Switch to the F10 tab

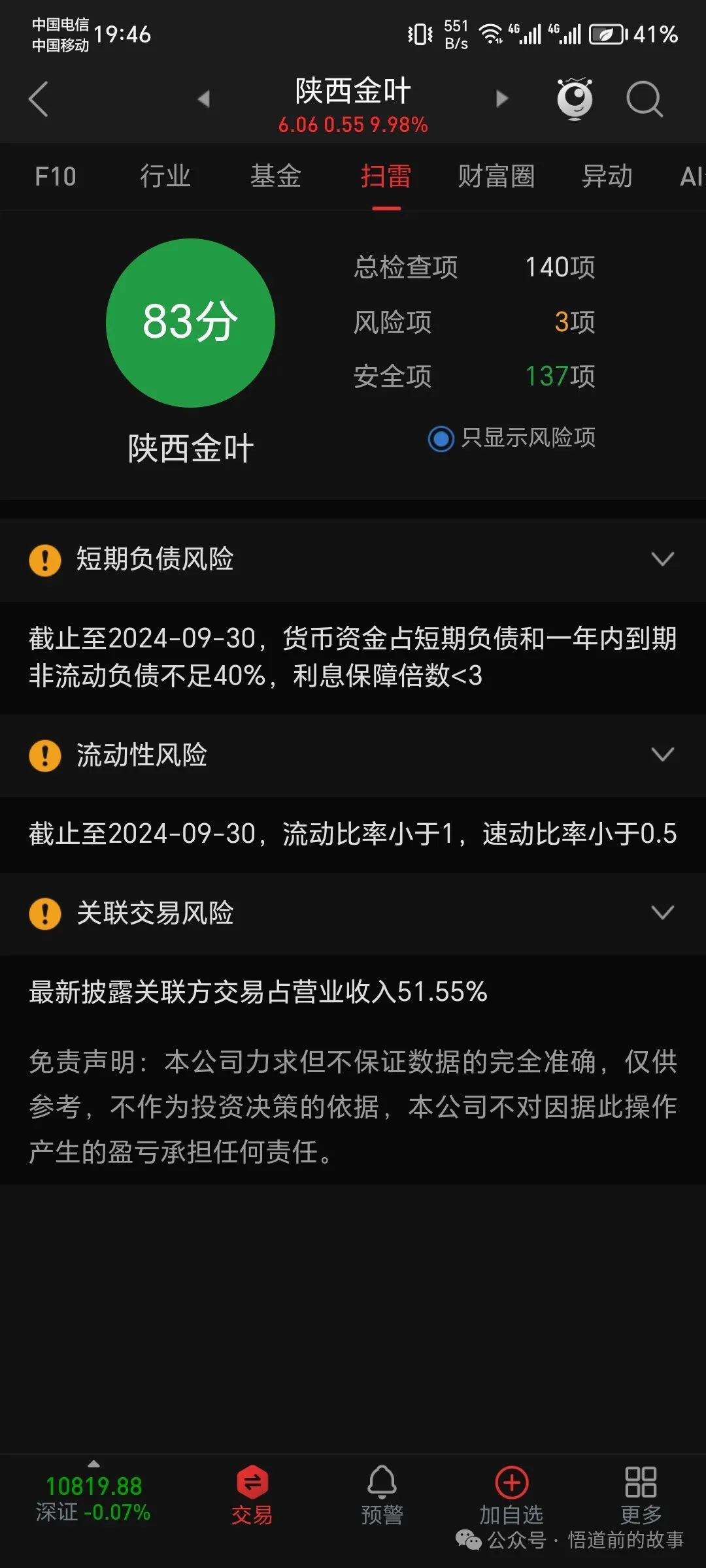[x=56, y=176]
